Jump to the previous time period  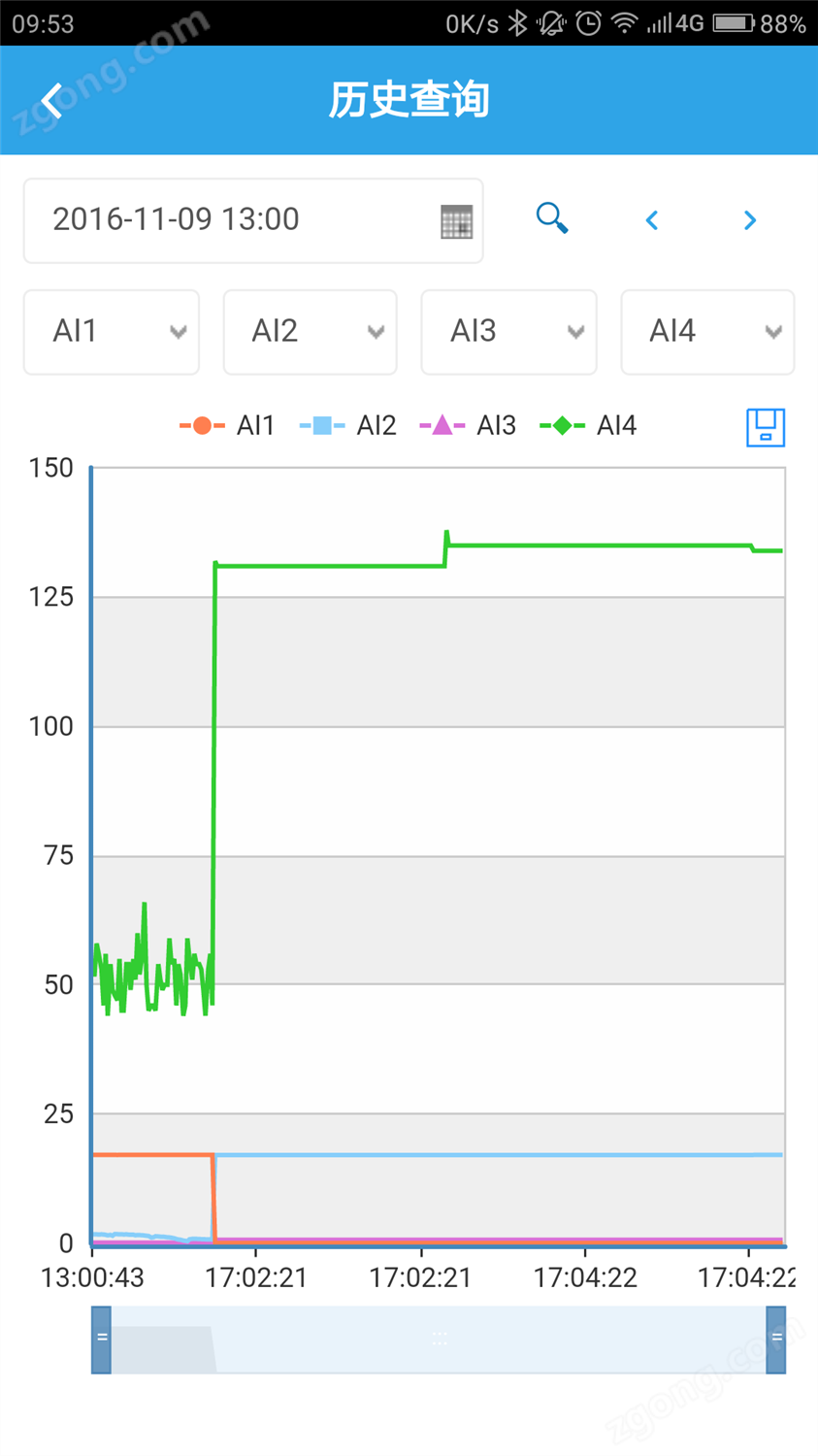click(652, 220)
